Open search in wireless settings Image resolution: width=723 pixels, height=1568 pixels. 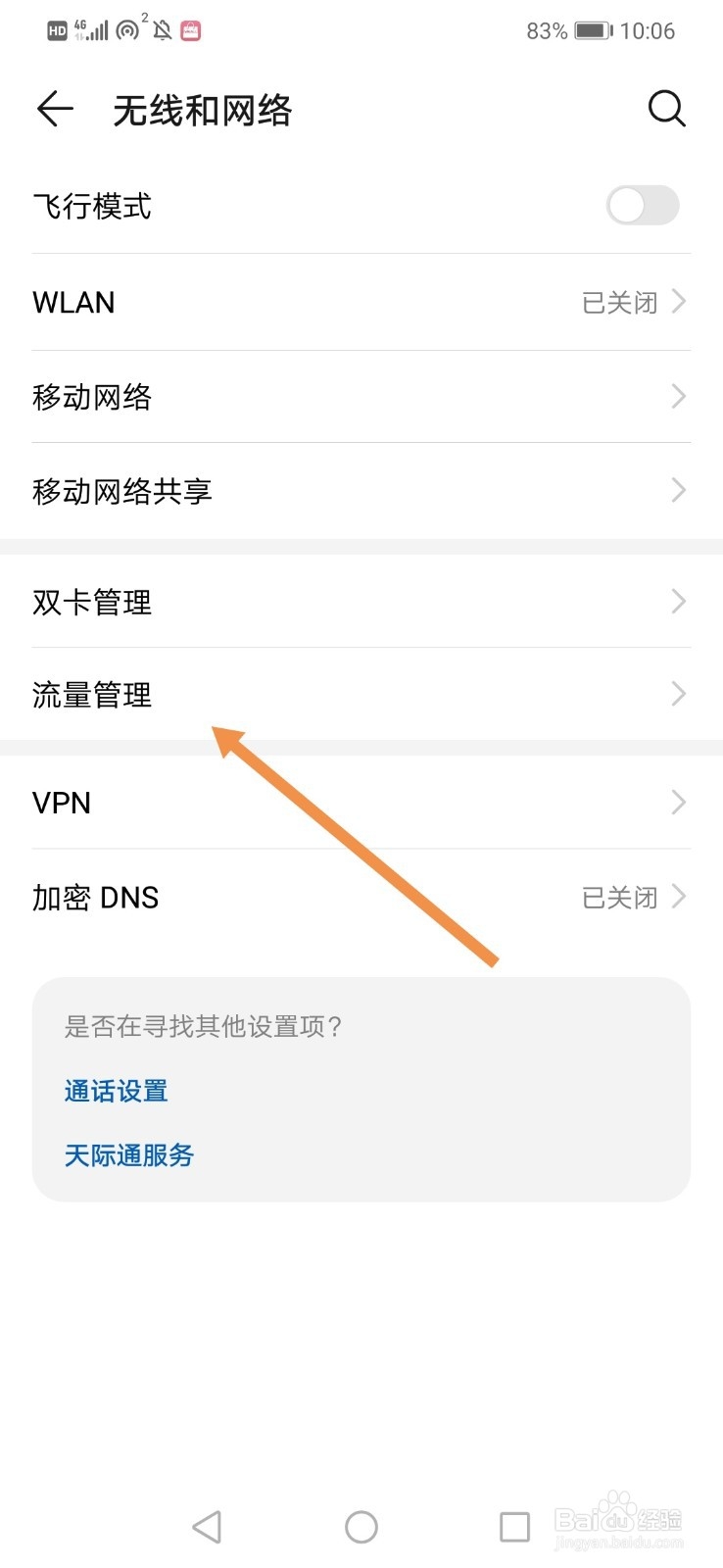click(x=667, y=110)
